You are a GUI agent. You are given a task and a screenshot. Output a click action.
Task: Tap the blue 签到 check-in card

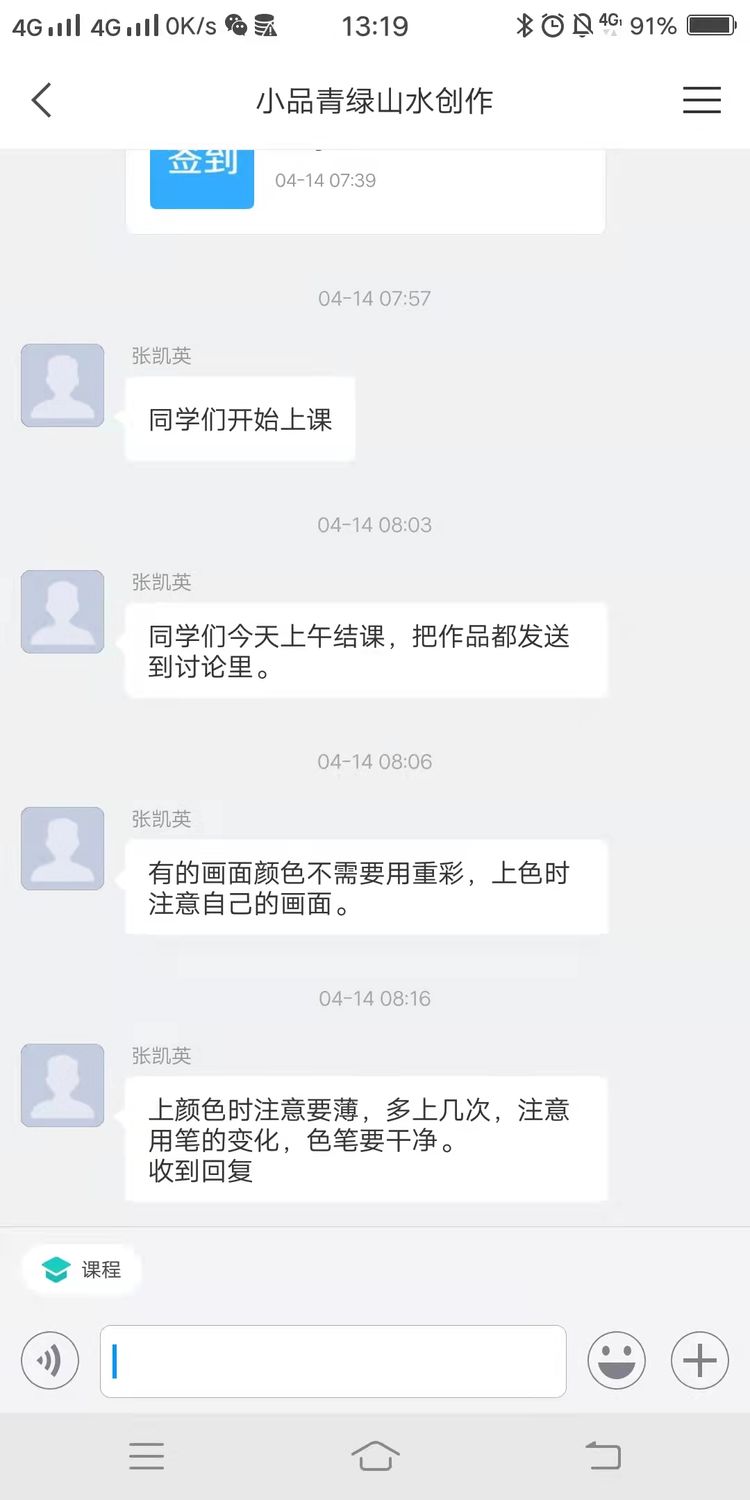click(x=202, y=177)
